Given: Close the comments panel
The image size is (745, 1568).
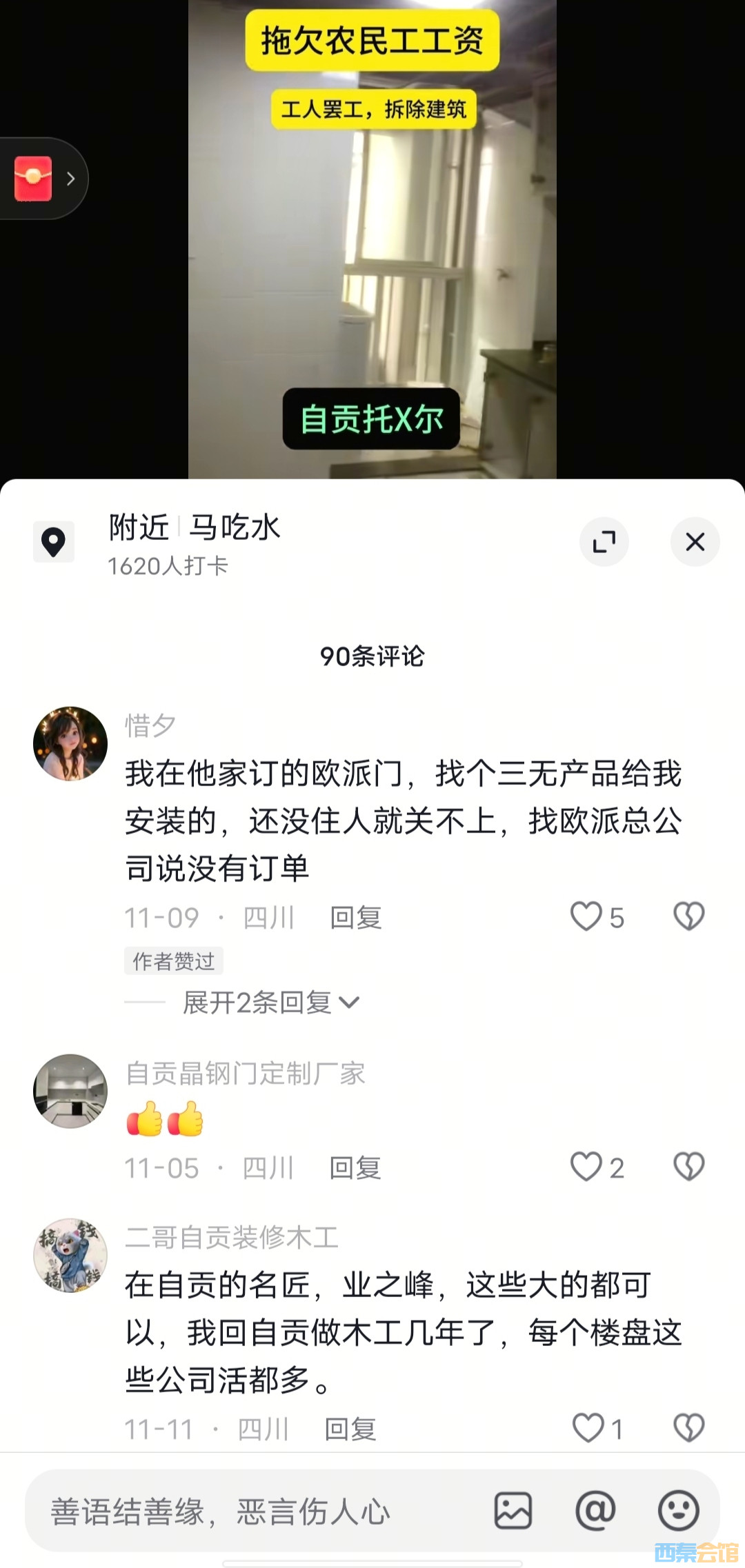Looking at the screenshot, I should (x=695, y=542).
